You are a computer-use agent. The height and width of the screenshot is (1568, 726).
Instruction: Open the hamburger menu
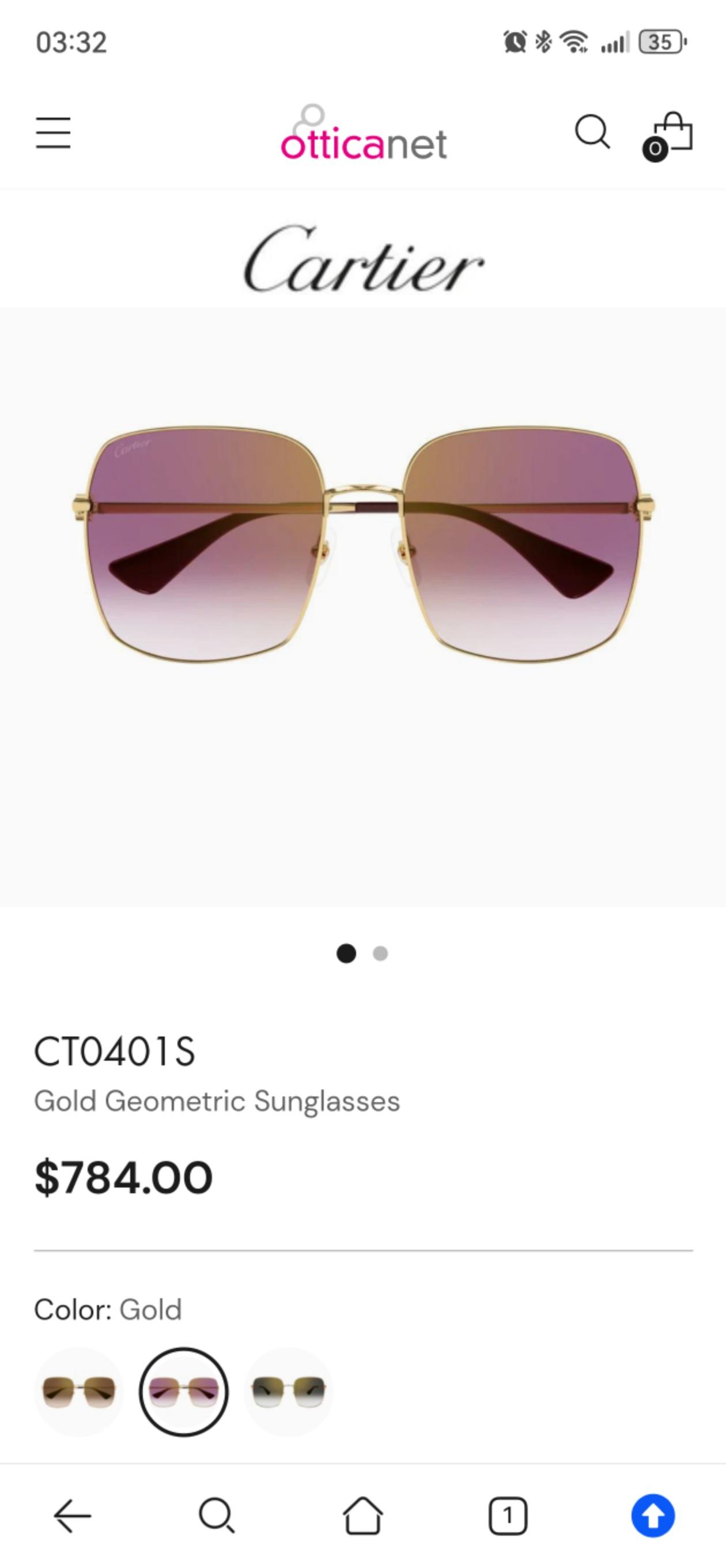point(53,133)
